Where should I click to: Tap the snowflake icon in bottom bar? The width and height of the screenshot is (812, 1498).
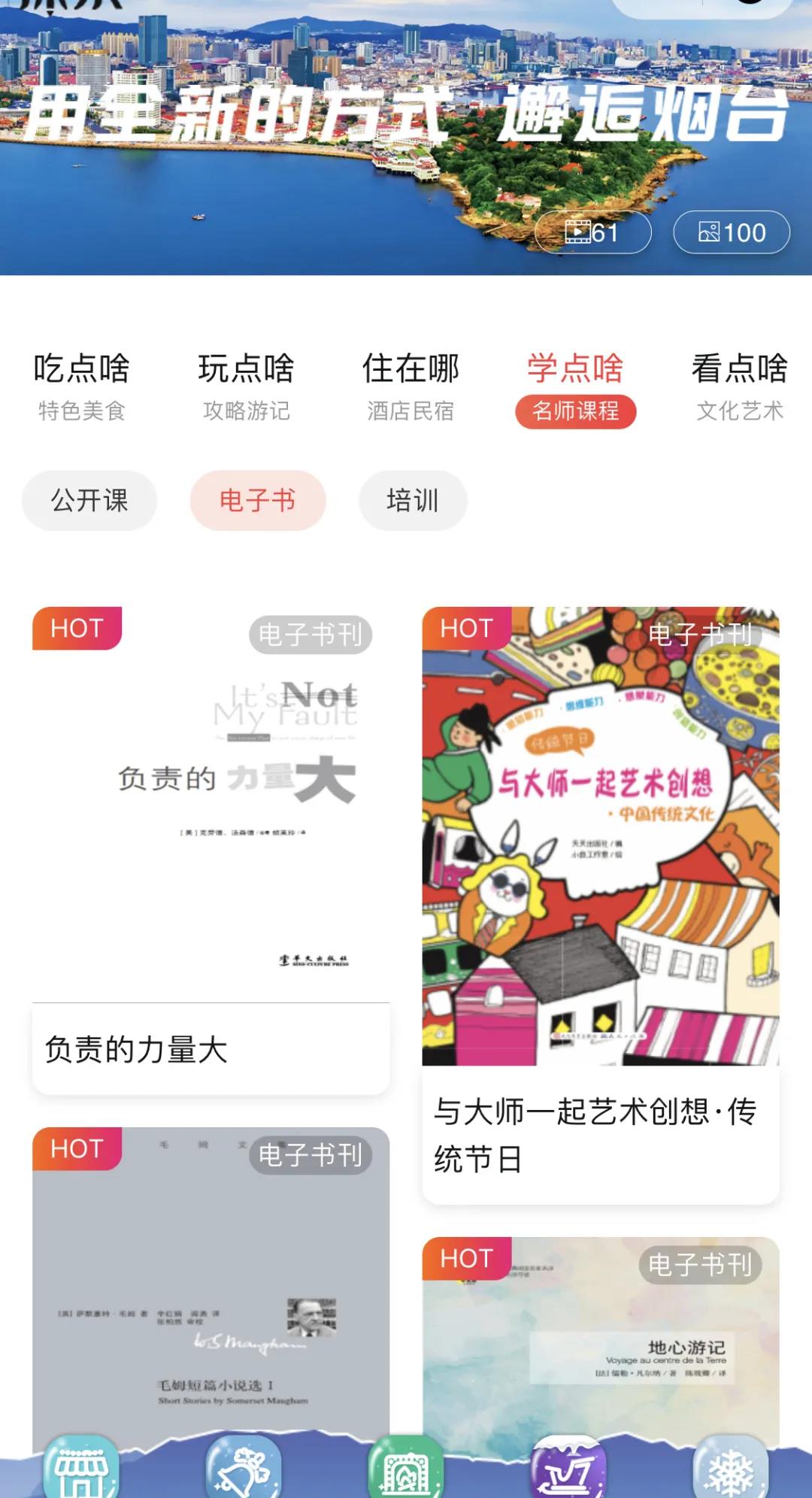(x=729, y=1470)
